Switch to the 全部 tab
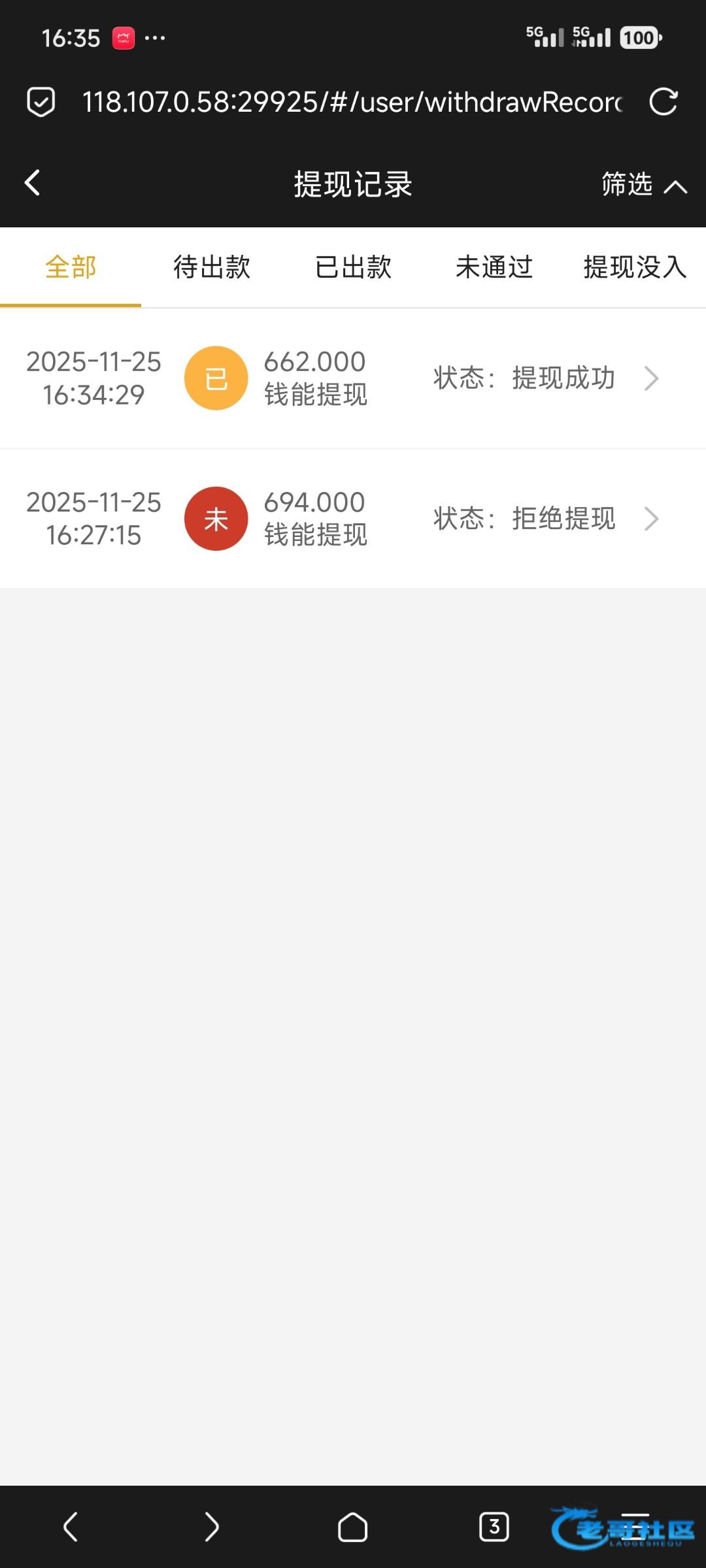 click(71, 267)
